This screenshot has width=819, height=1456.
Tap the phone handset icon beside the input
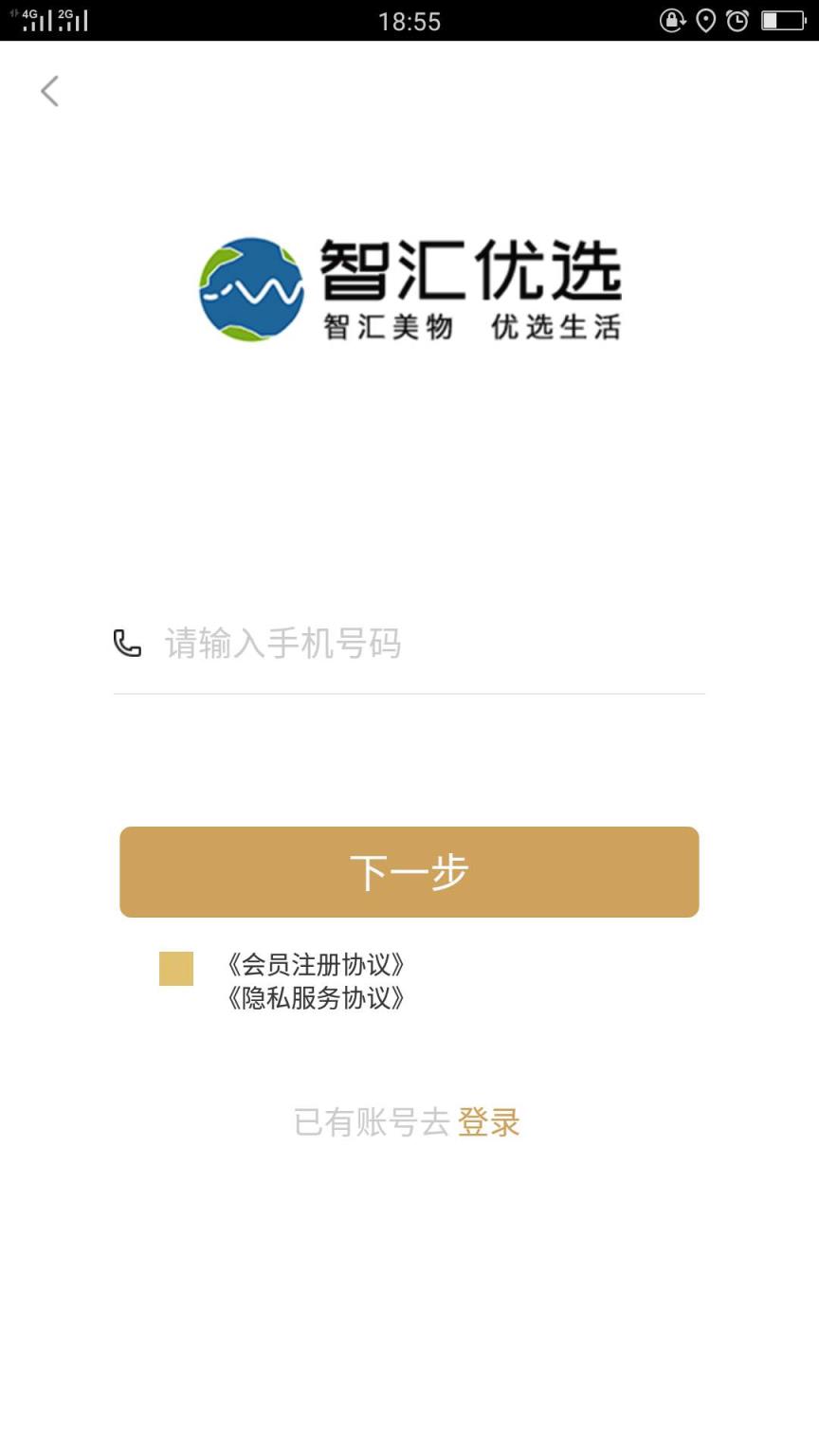pyautogui.click(x=126, y=643)
